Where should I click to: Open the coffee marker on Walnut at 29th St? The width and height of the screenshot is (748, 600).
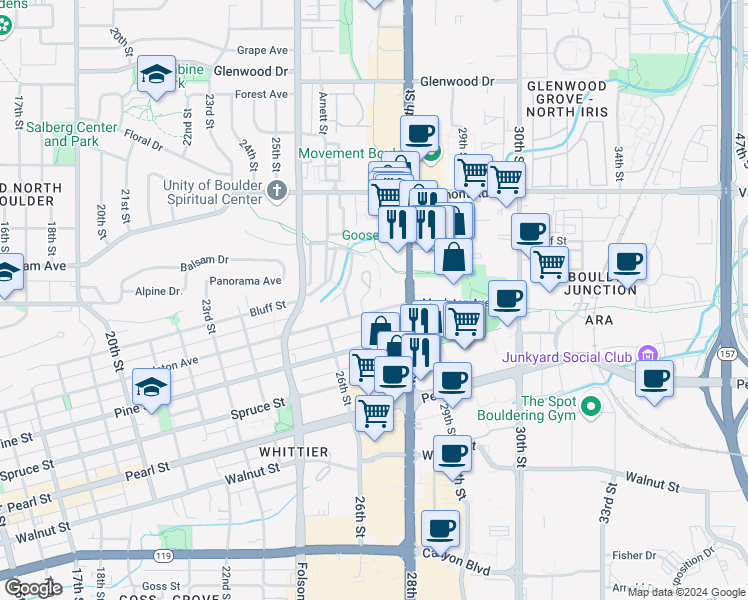tap(452, 455)
